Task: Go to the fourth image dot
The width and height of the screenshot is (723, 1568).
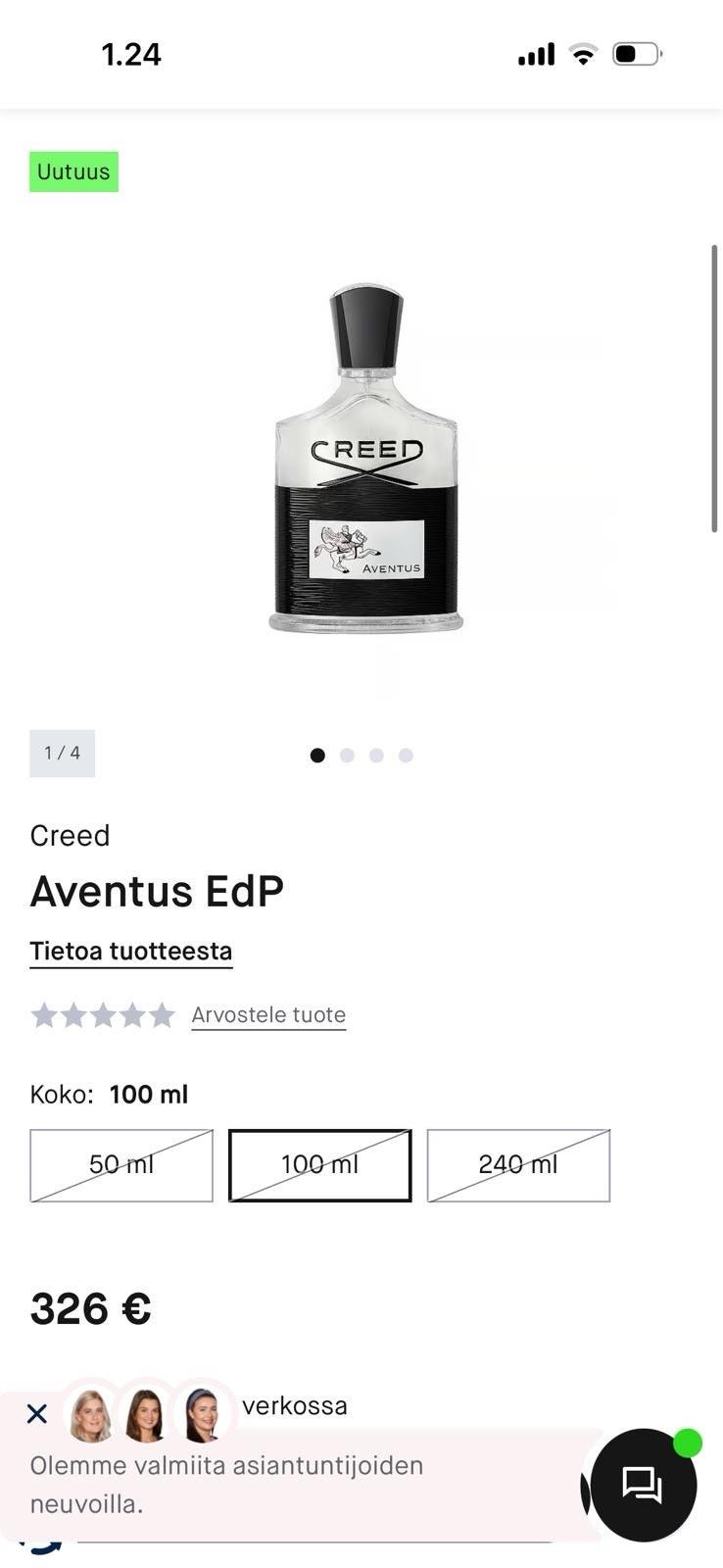Action: point(406,756)
